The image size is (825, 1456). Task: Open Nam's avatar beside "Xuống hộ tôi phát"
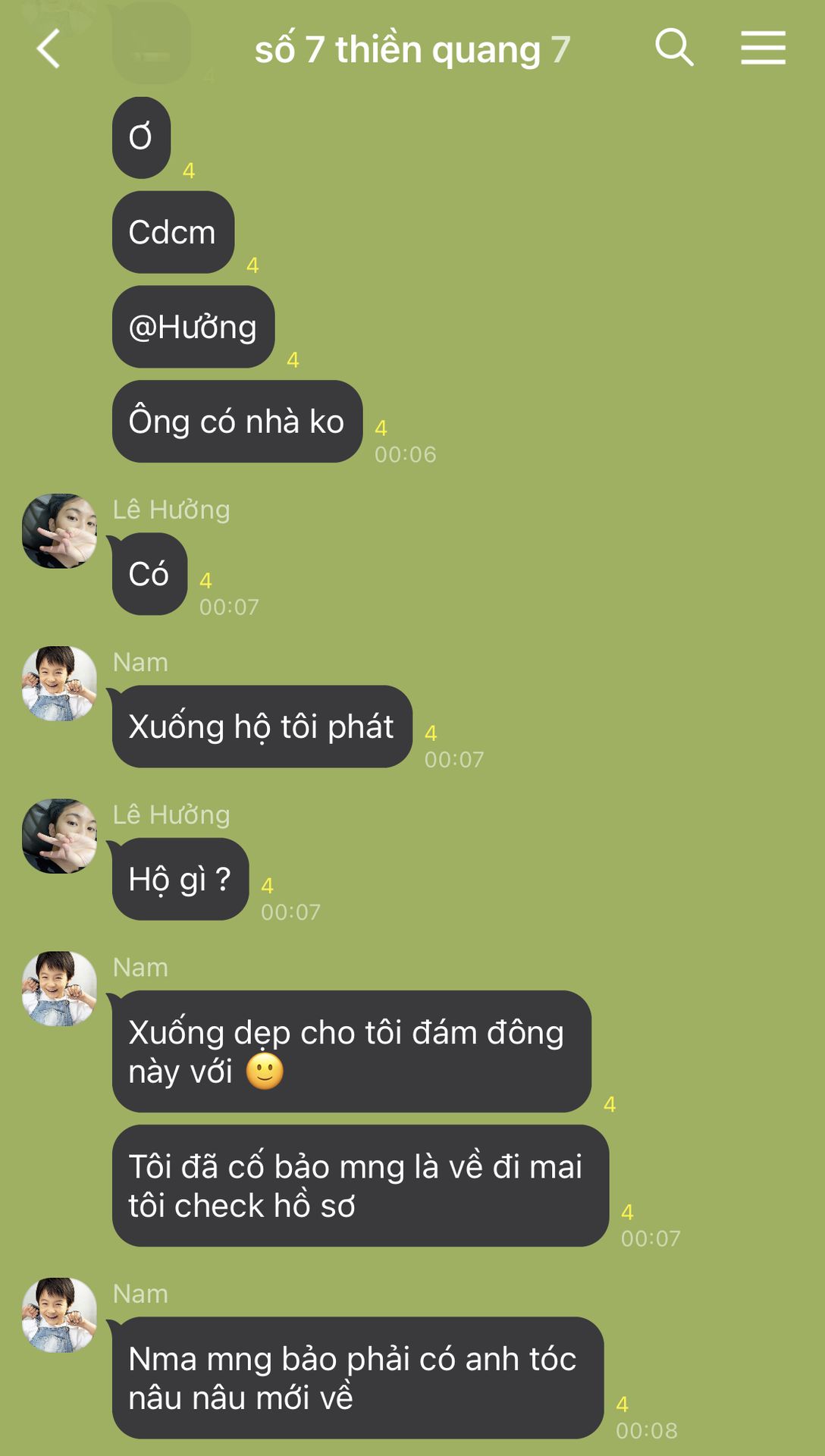point(60,683)
